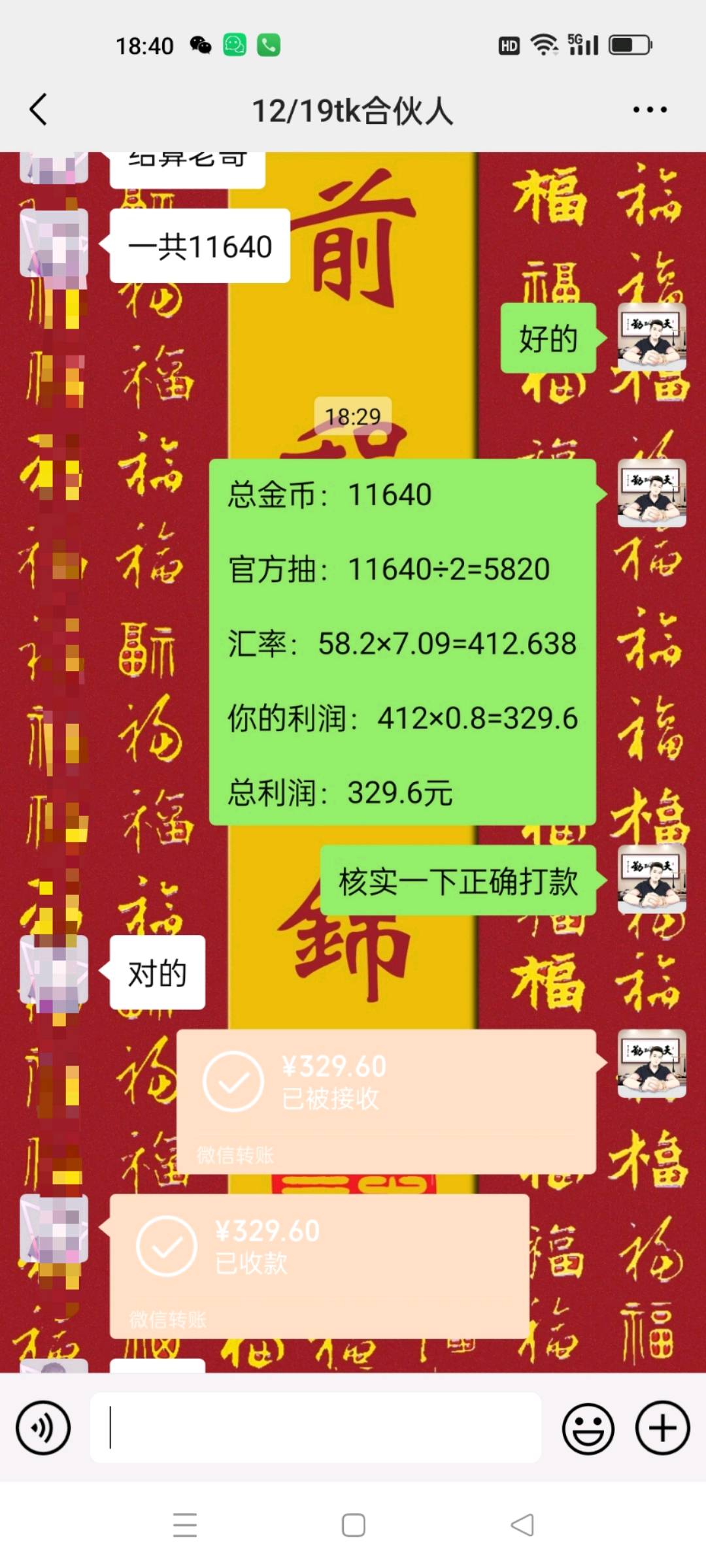This screenshot has width=706, height=1568.
Task: Open the emoji sticker panel
Action: tap(588, 1428)
